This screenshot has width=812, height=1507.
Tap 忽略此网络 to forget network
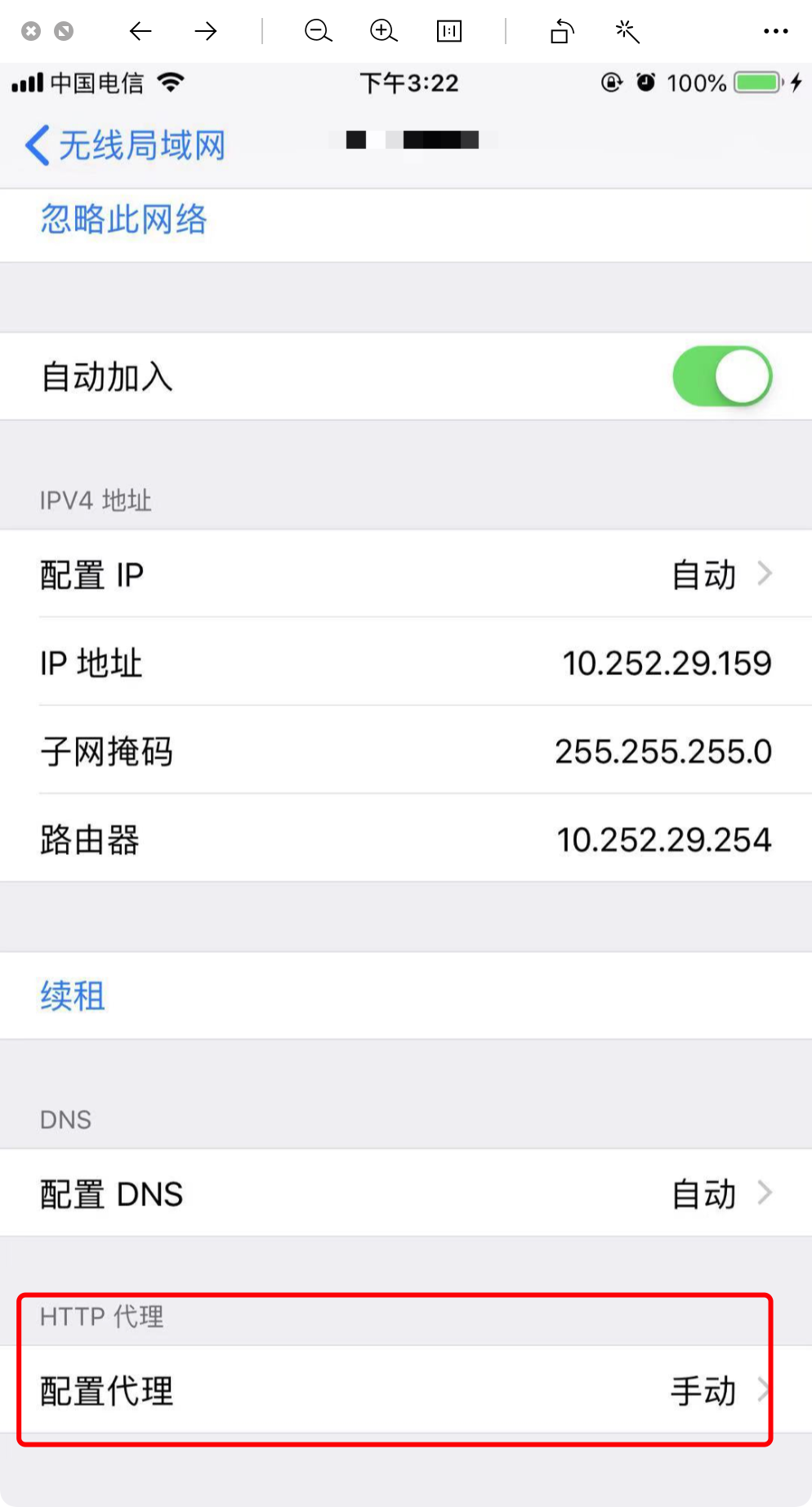(124, 220)
